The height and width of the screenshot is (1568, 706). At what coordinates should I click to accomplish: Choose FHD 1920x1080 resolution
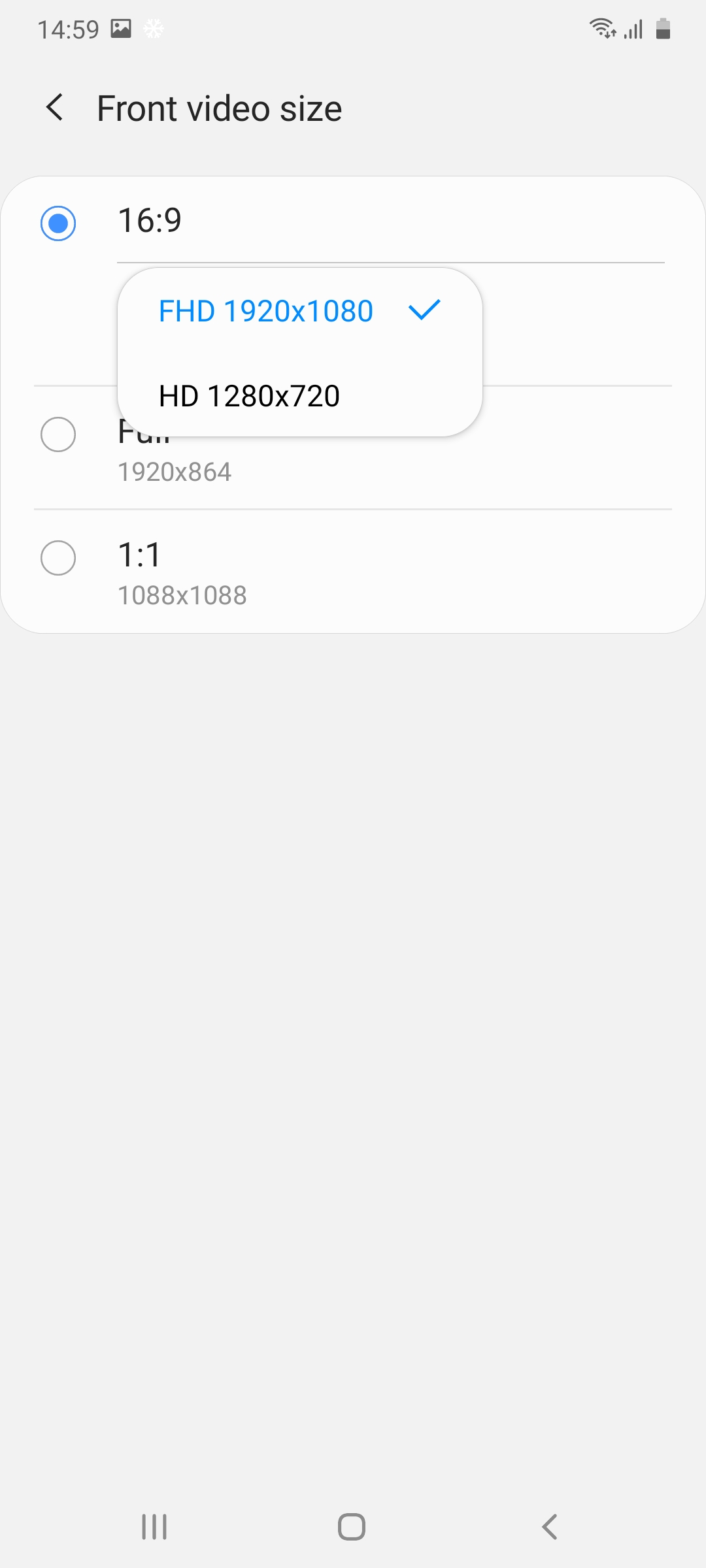click(x=300, y=311)
